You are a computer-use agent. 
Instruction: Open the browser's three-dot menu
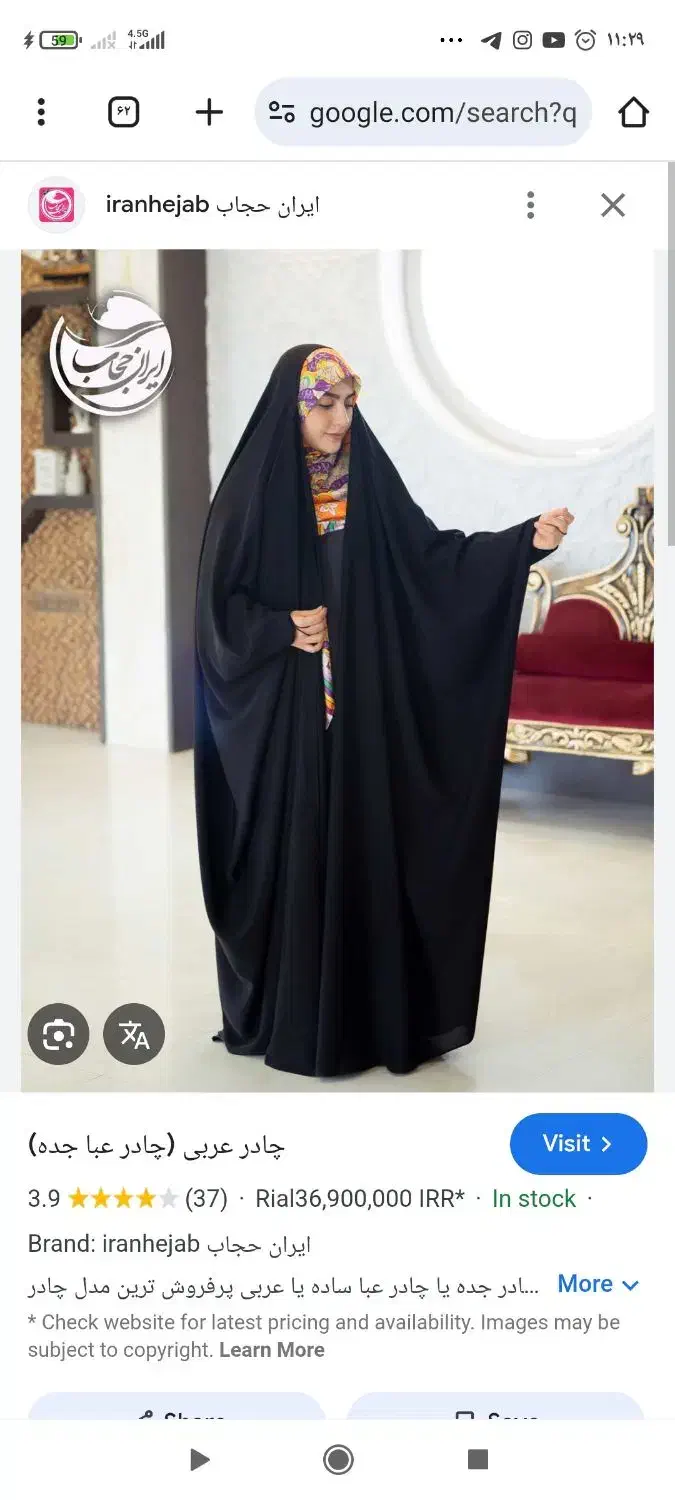click(x=41, y=112)
